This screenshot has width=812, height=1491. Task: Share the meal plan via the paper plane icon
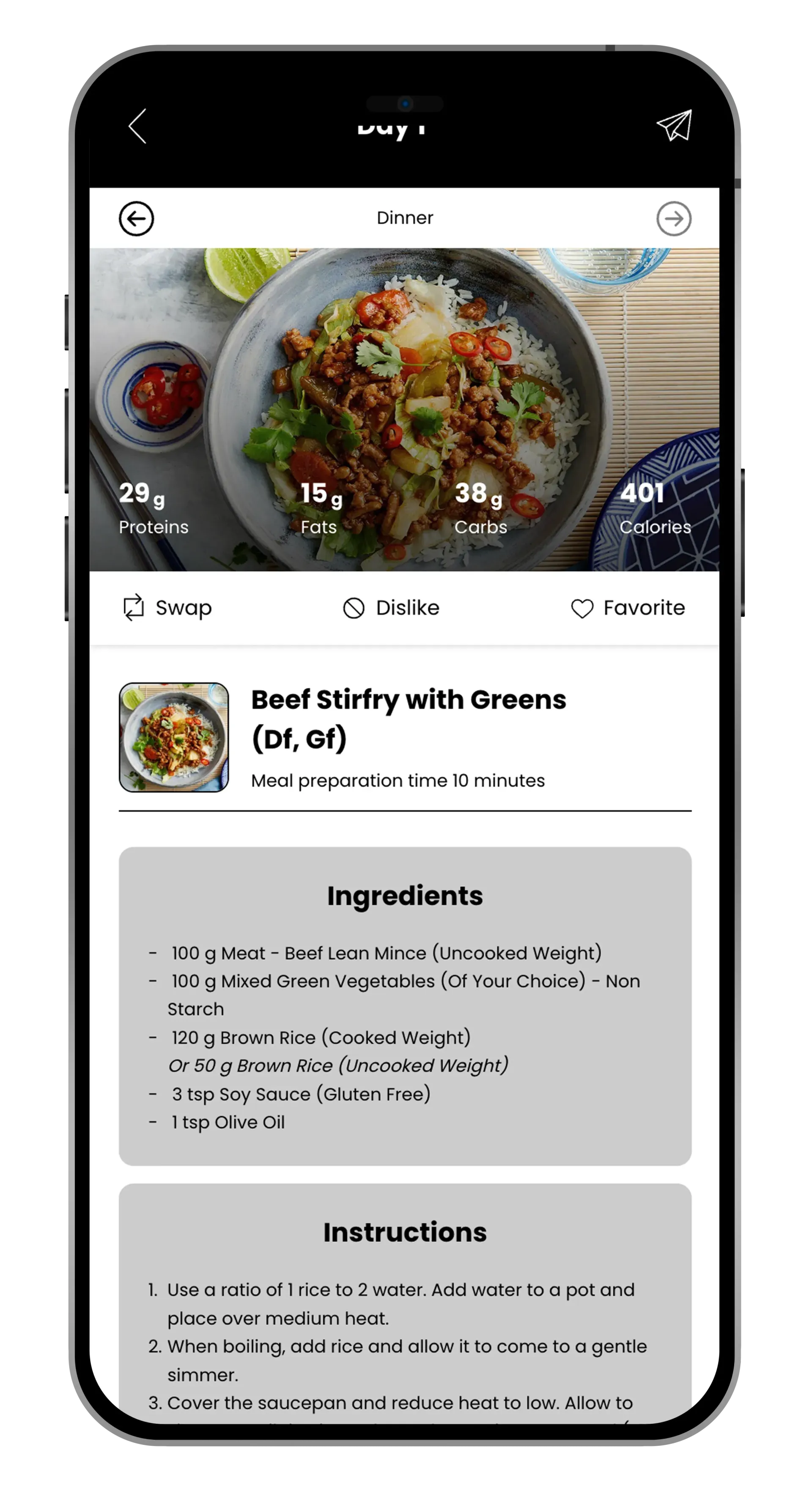pos(674,125)
